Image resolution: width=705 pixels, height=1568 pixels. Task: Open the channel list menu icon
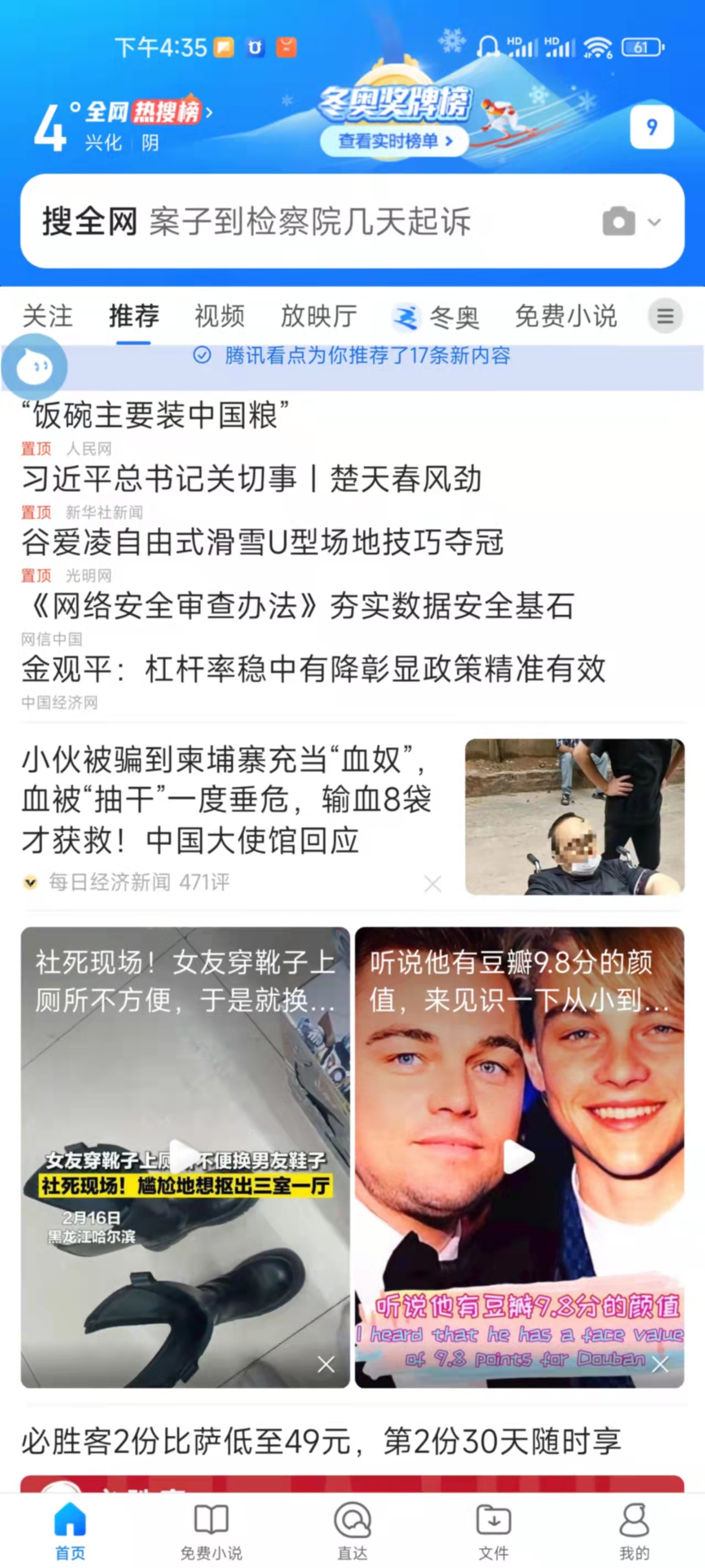tap(665, 316)
